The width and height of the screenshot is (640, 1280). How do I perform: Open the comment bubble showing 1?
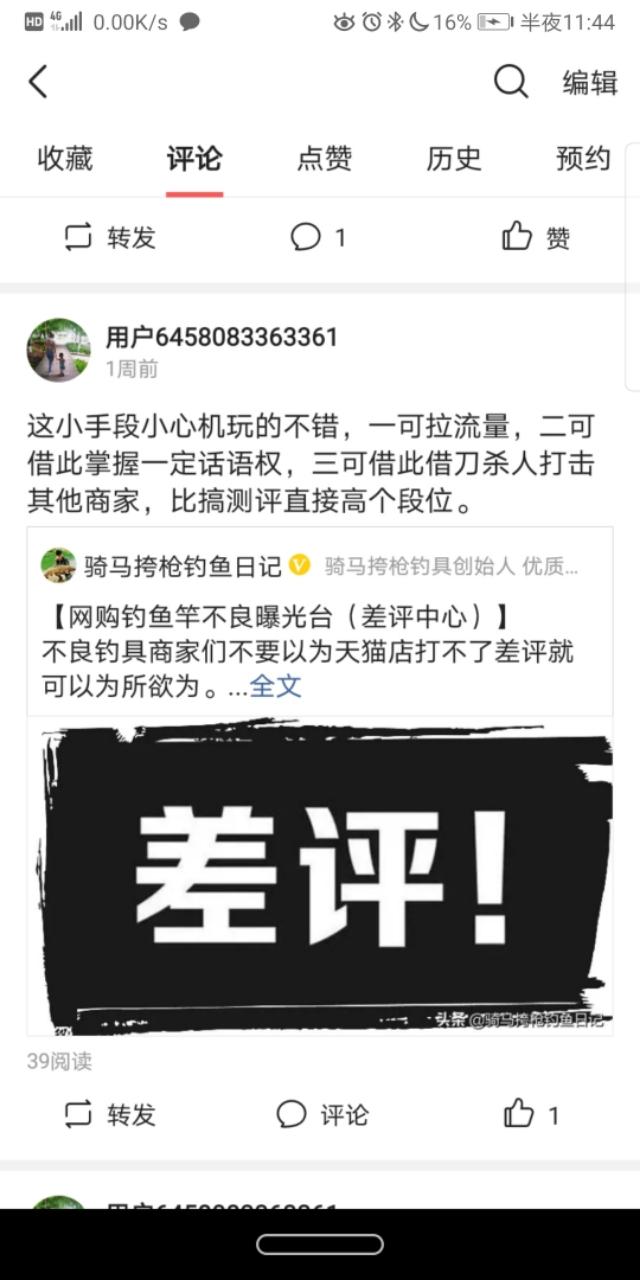318,237
